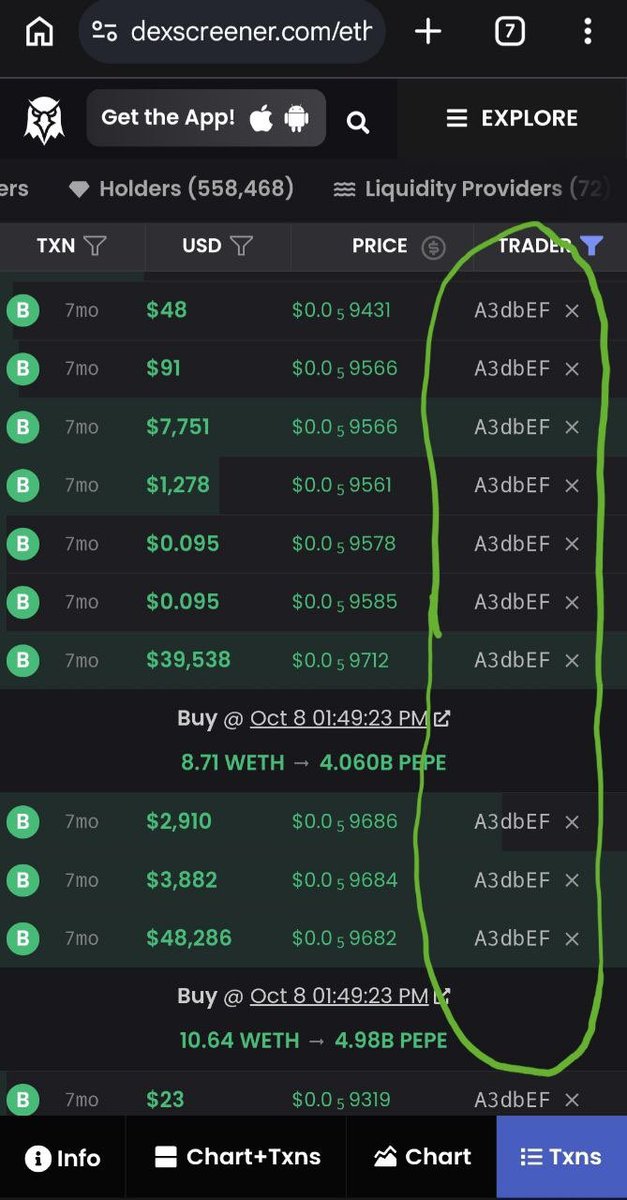Tap the Get the App button
627x1200 pixels.
[x=206, y=118]
